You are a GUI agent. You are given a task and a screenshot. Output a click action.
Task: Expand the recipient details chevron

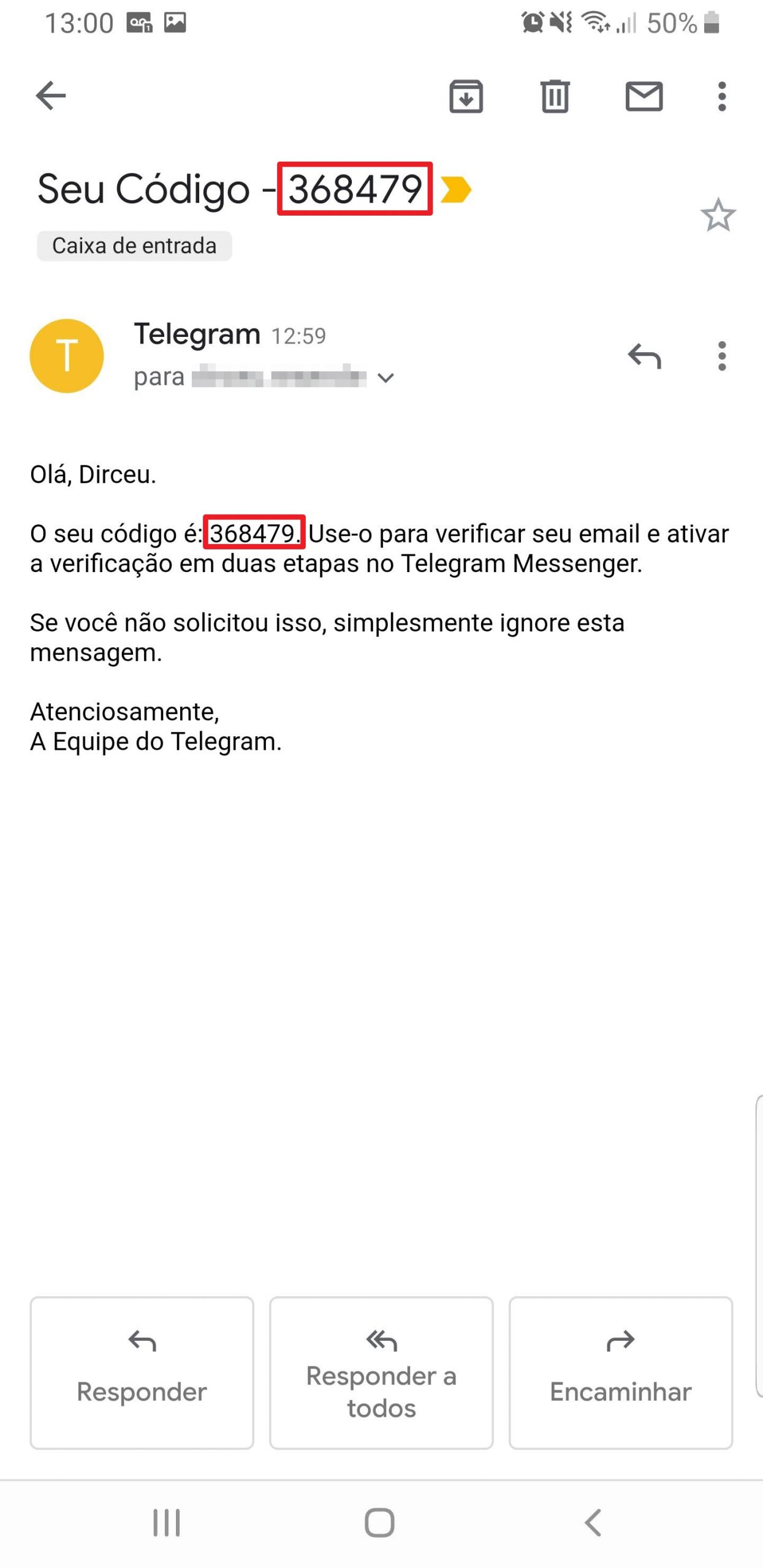point(385,378)
